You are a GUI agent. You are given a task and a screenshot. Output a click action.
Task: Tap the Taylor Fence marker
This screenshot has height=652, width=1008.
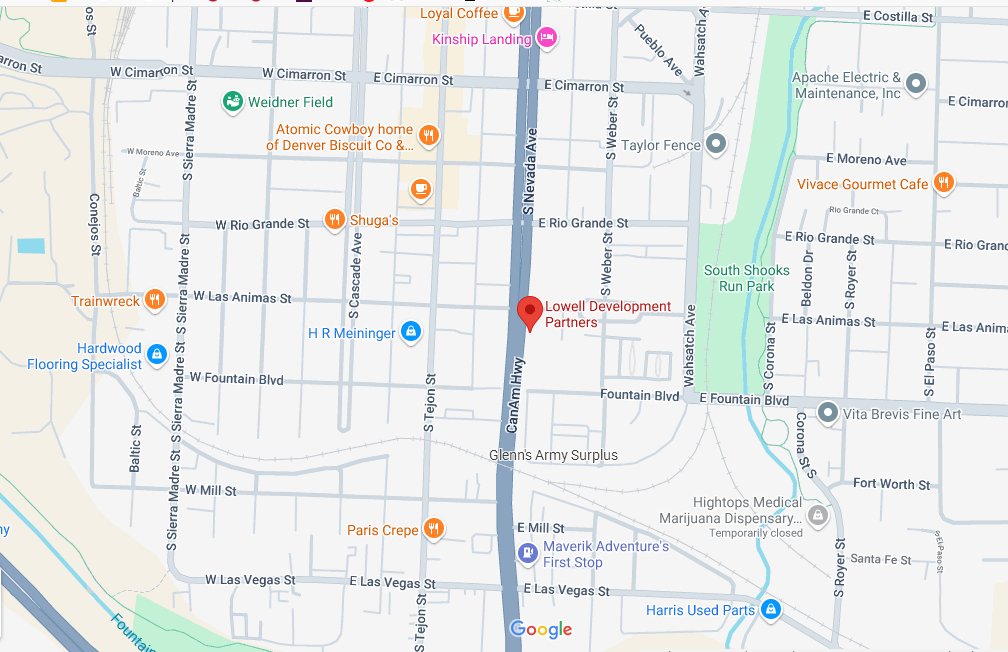[x=715, y=145]
